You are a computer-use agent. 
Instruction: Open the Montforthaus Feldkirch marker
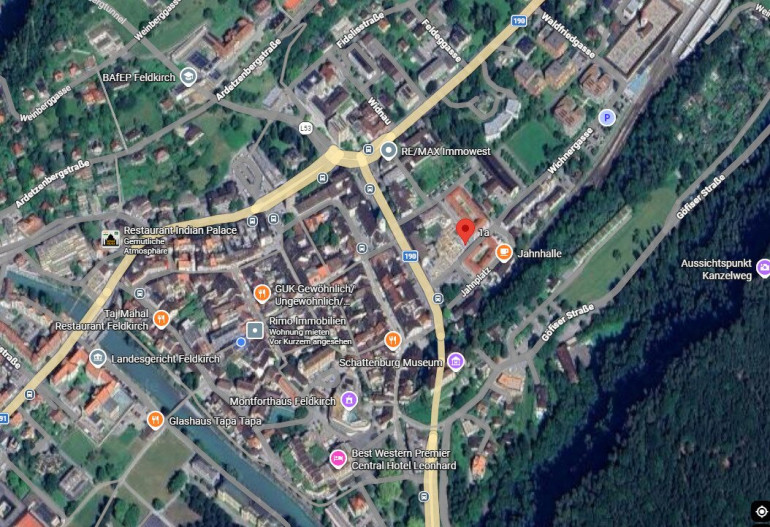point(349,400)
